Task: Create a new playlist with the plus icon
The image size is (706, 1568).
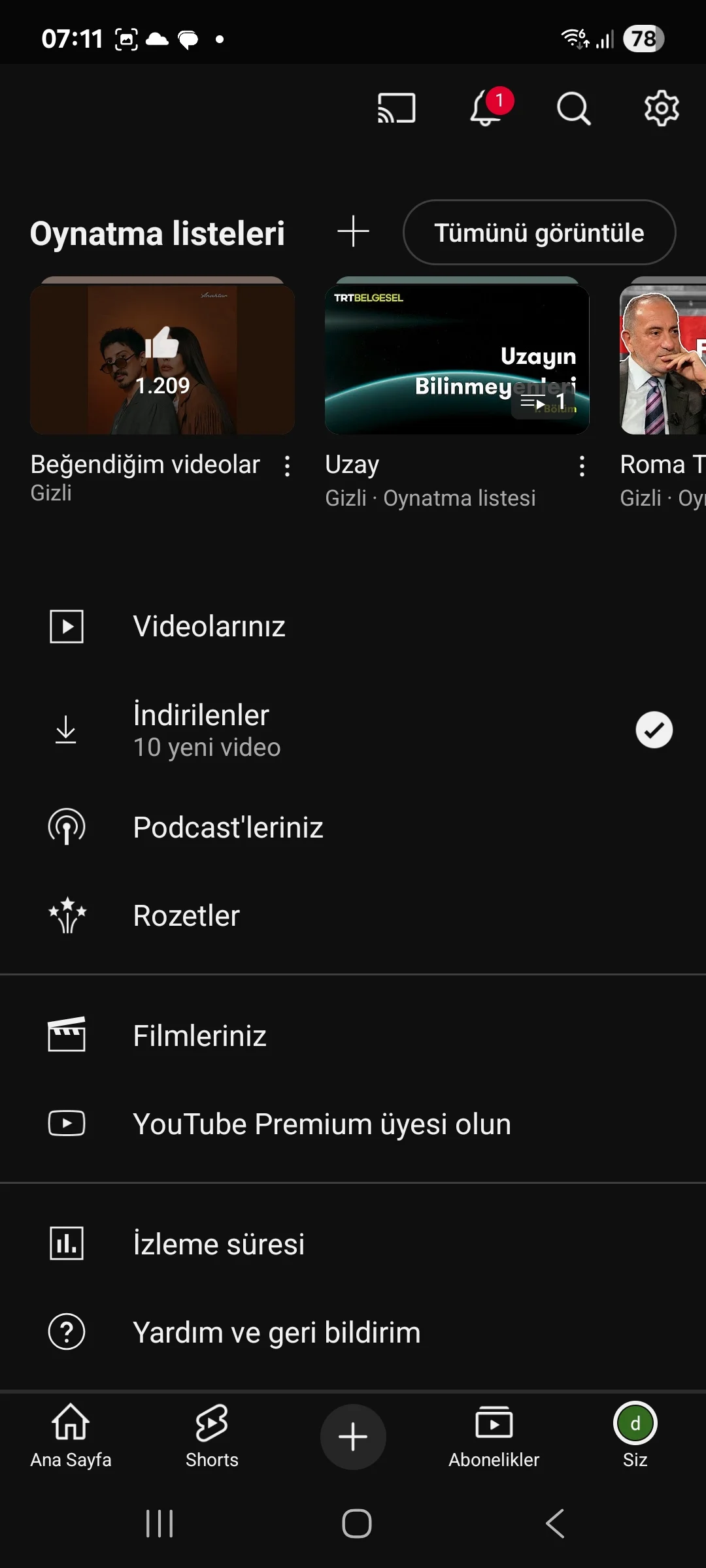Action: click(x=353, y=232)
